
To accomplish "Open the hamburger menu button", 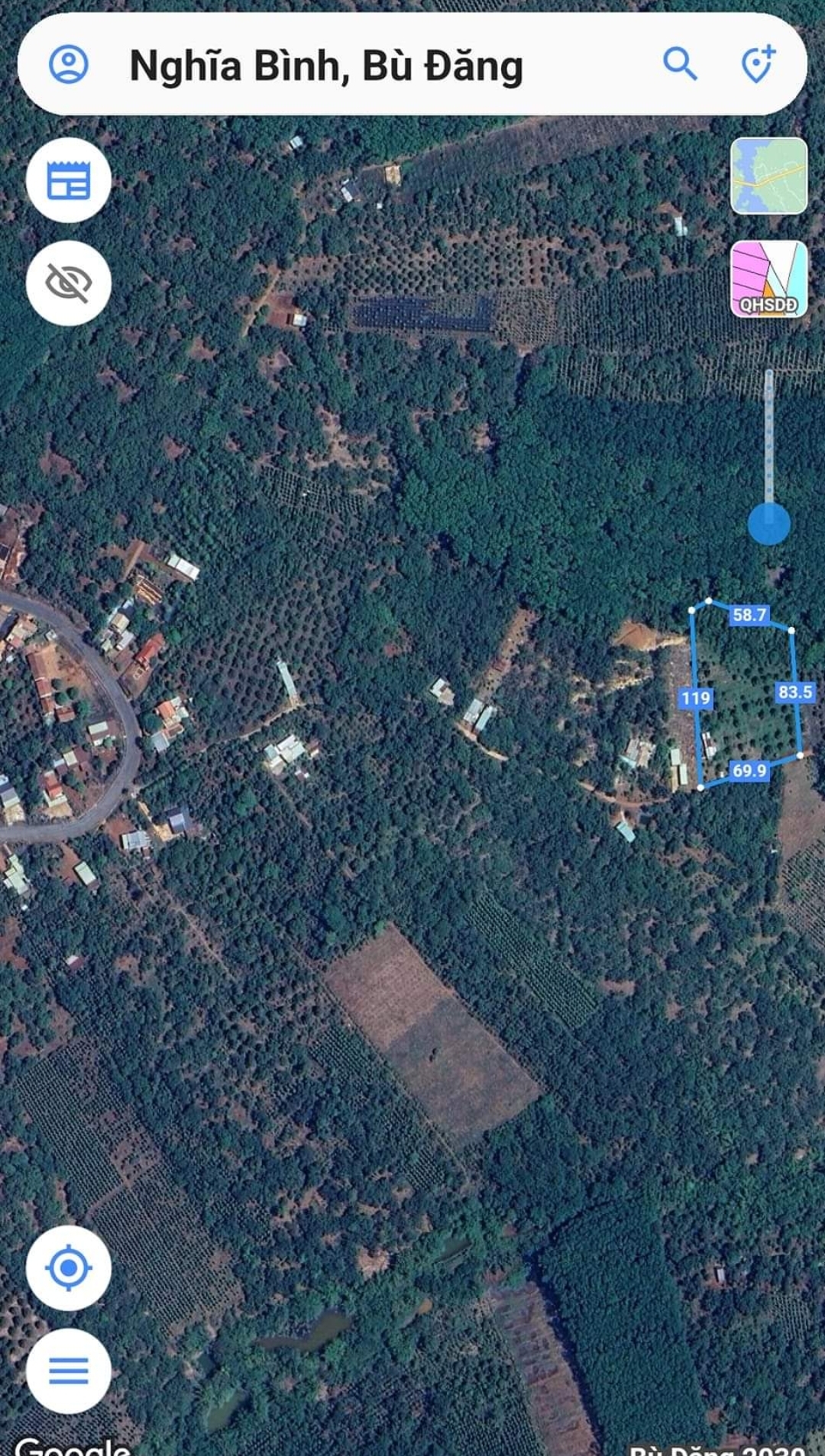I will pos(69,1371).
